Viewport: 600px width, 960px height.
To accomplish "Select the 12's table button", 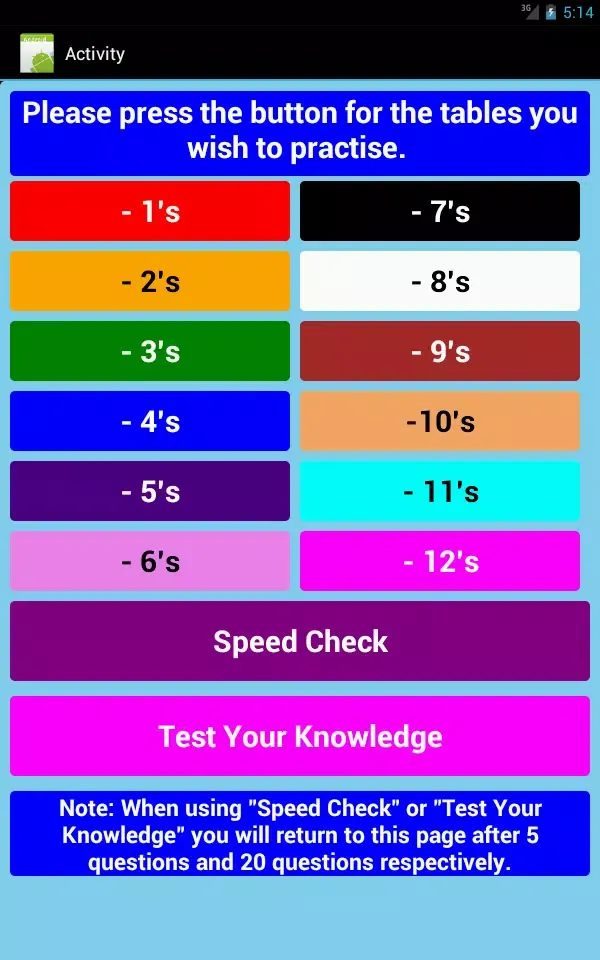I will pos(440,561).
